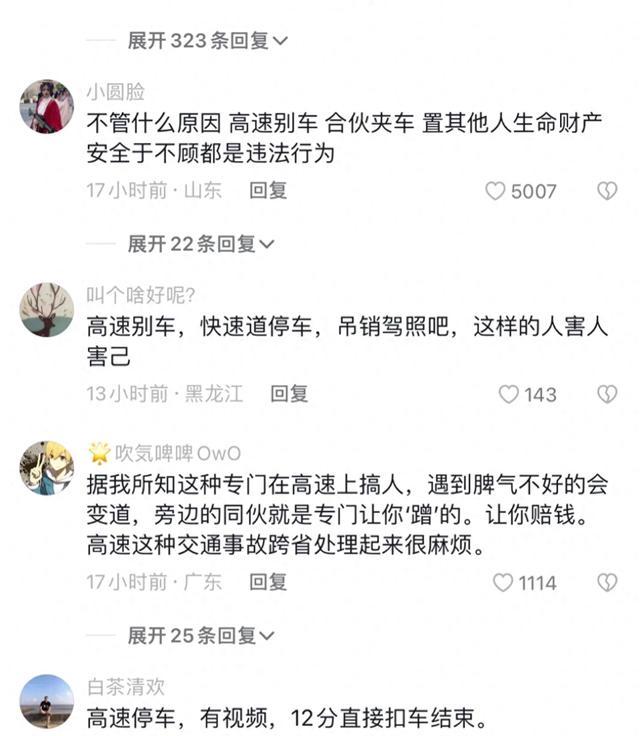View 白茶清欢's username profile link

[x=125, y=687]
